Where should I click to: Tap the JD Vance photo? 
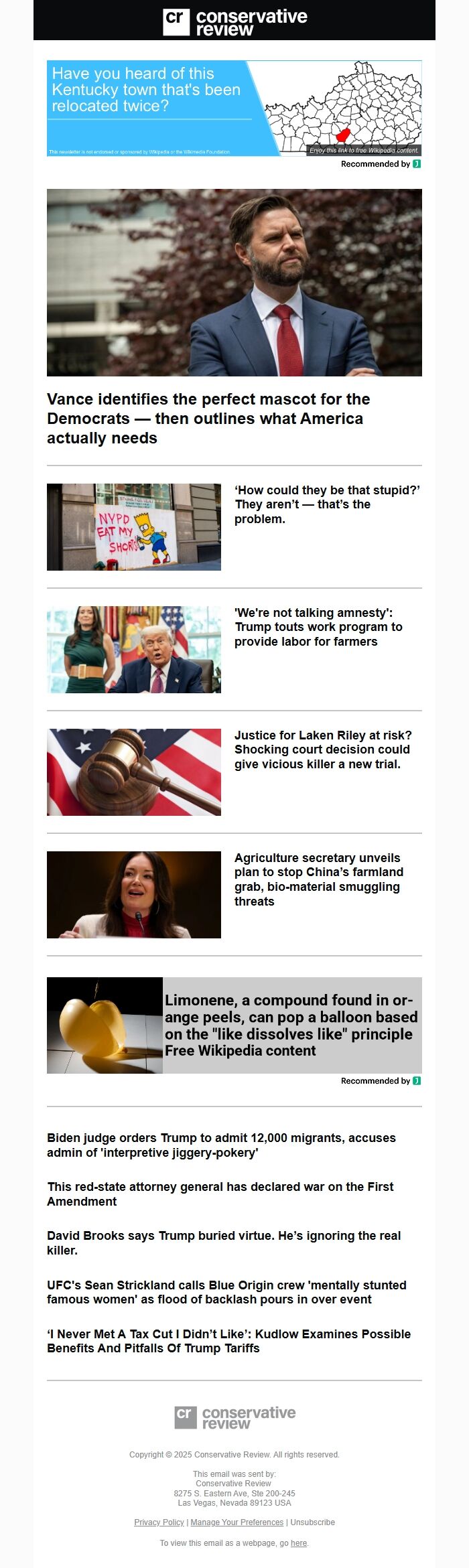234,282
